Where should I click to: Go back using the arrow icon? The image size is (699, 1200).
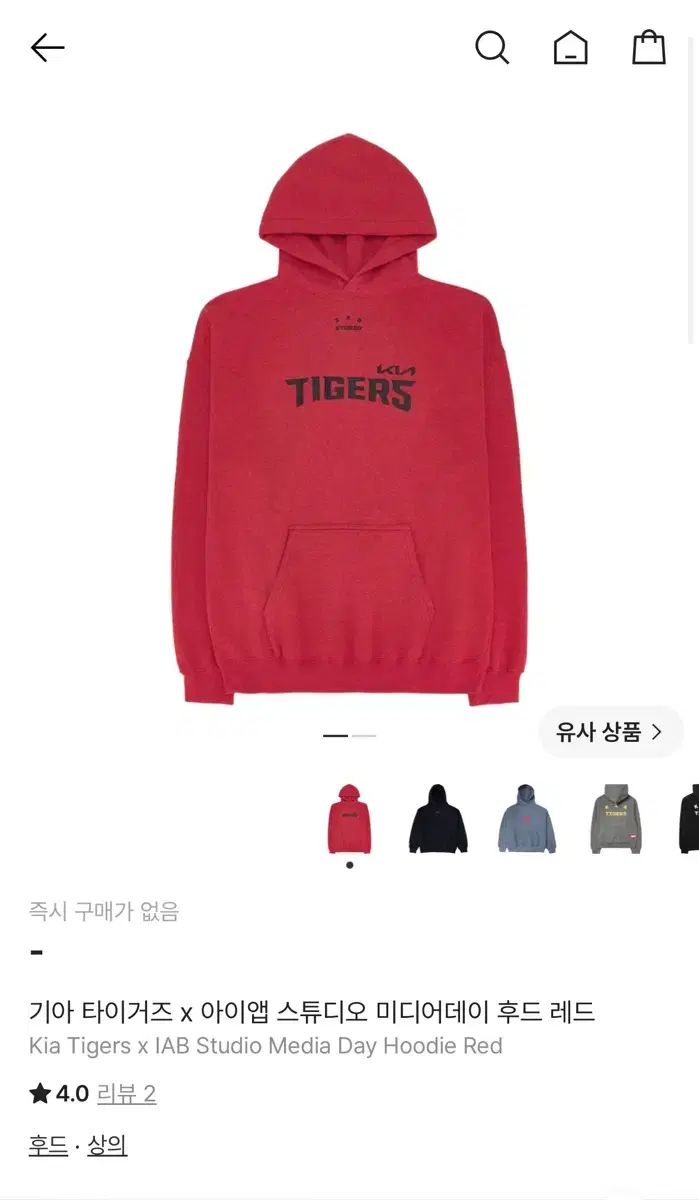pyautogui.click(x=47, y=47)
